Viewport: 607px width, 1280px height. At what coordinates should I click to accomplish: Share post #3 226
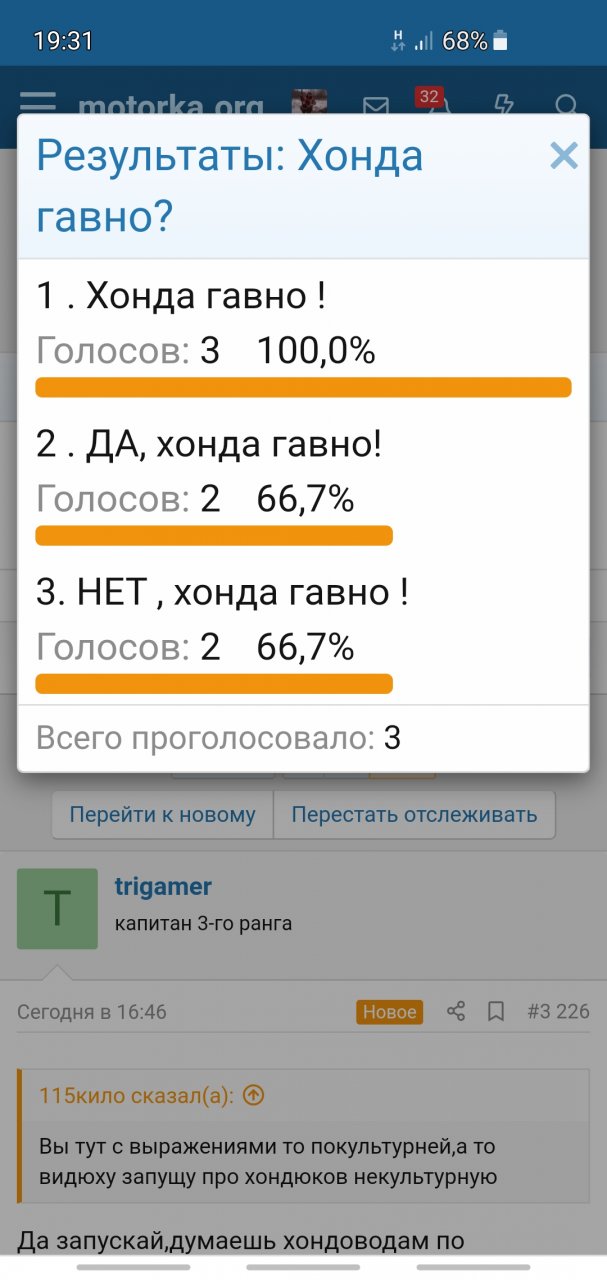(x=456, y=1012)
